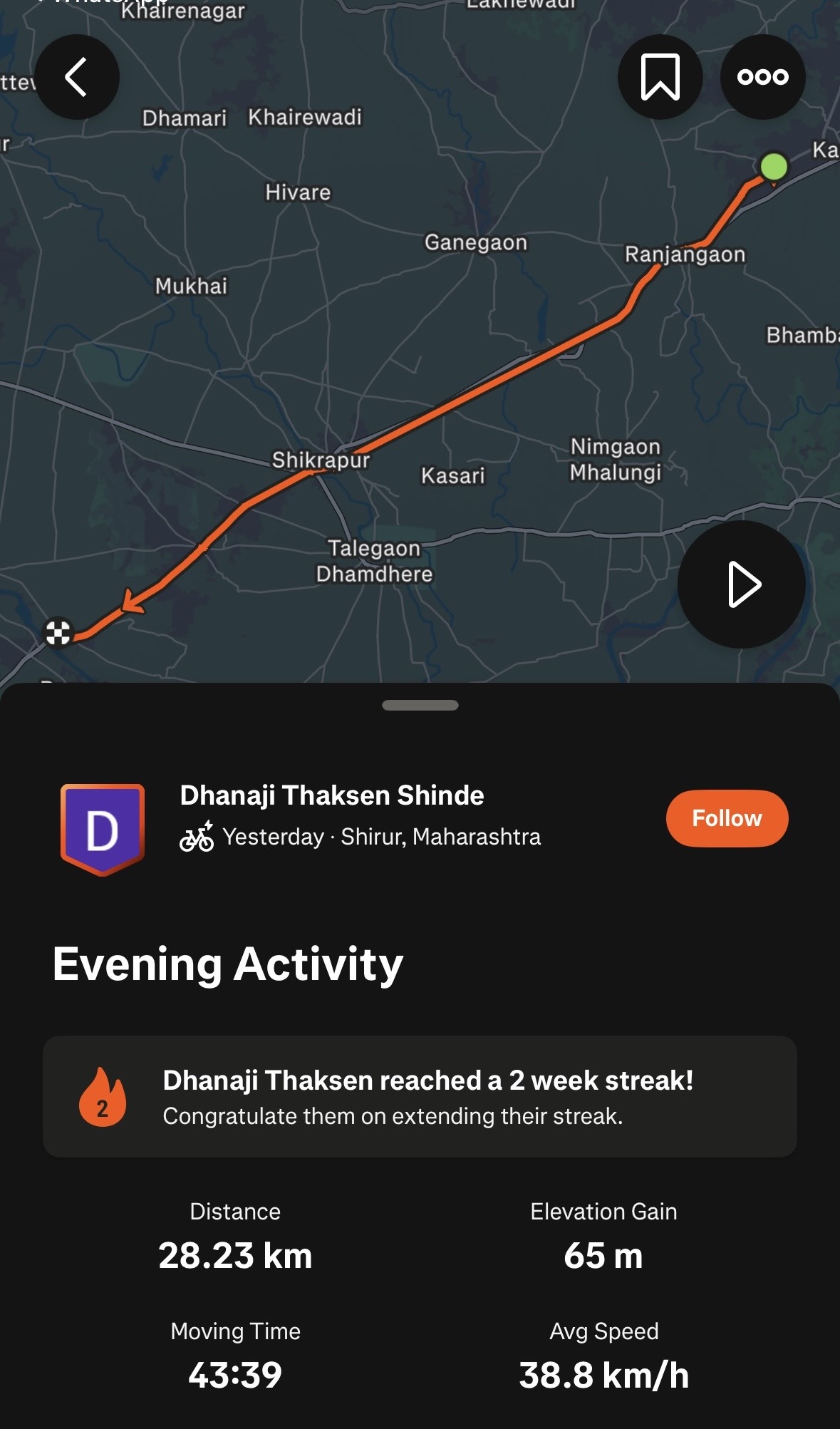Follow Dhanaji Thaksen Shinde
The width and height of the screenshot is (840, 1429).
[x=727, y=818]
